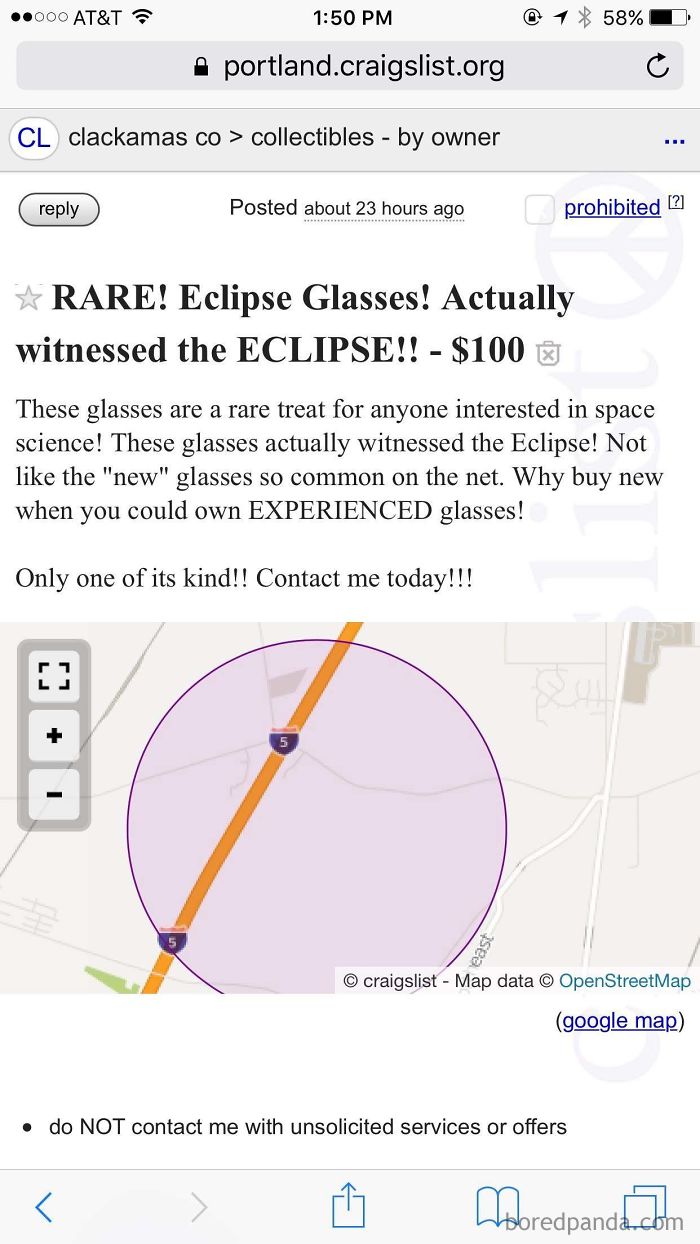Open the CL craigslist home logo
This screenshot has width=700, height=1244.
[34, 138]
